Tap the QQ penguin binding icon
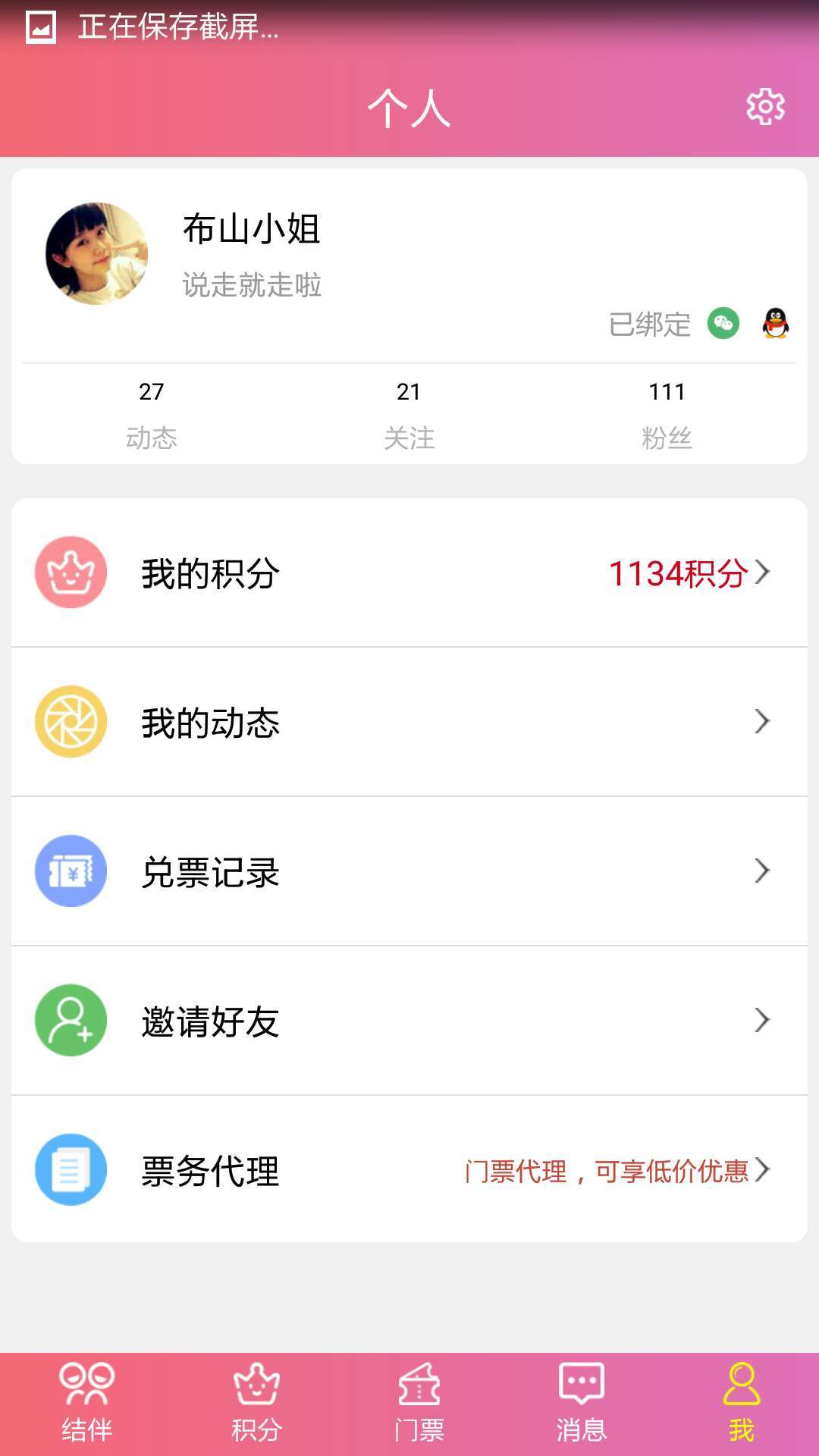819x1456 pixels. (x=775, y=324)
